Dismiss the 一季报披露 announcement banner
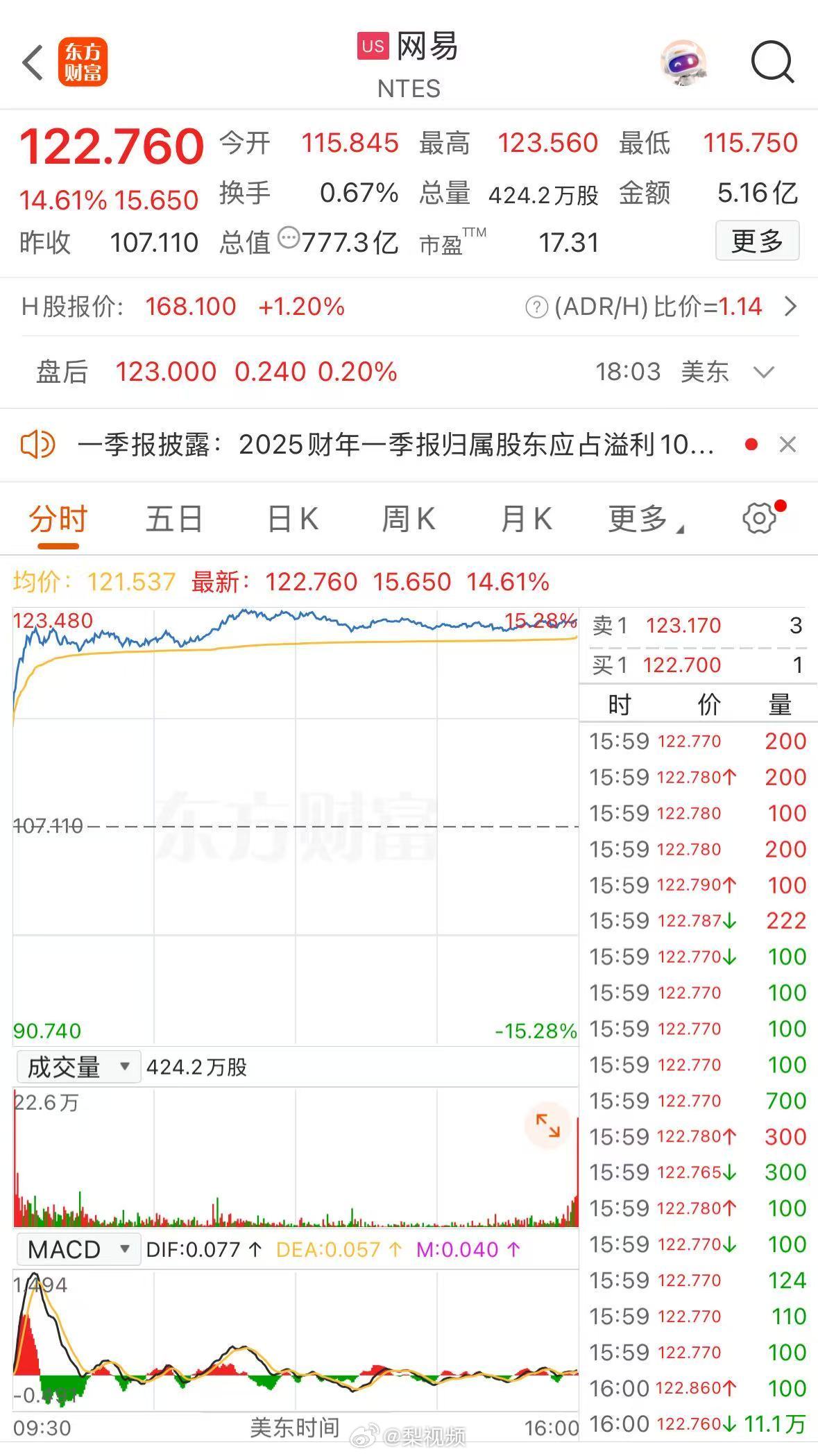This screenshot has width=818, height=1456. click(787, 445)
